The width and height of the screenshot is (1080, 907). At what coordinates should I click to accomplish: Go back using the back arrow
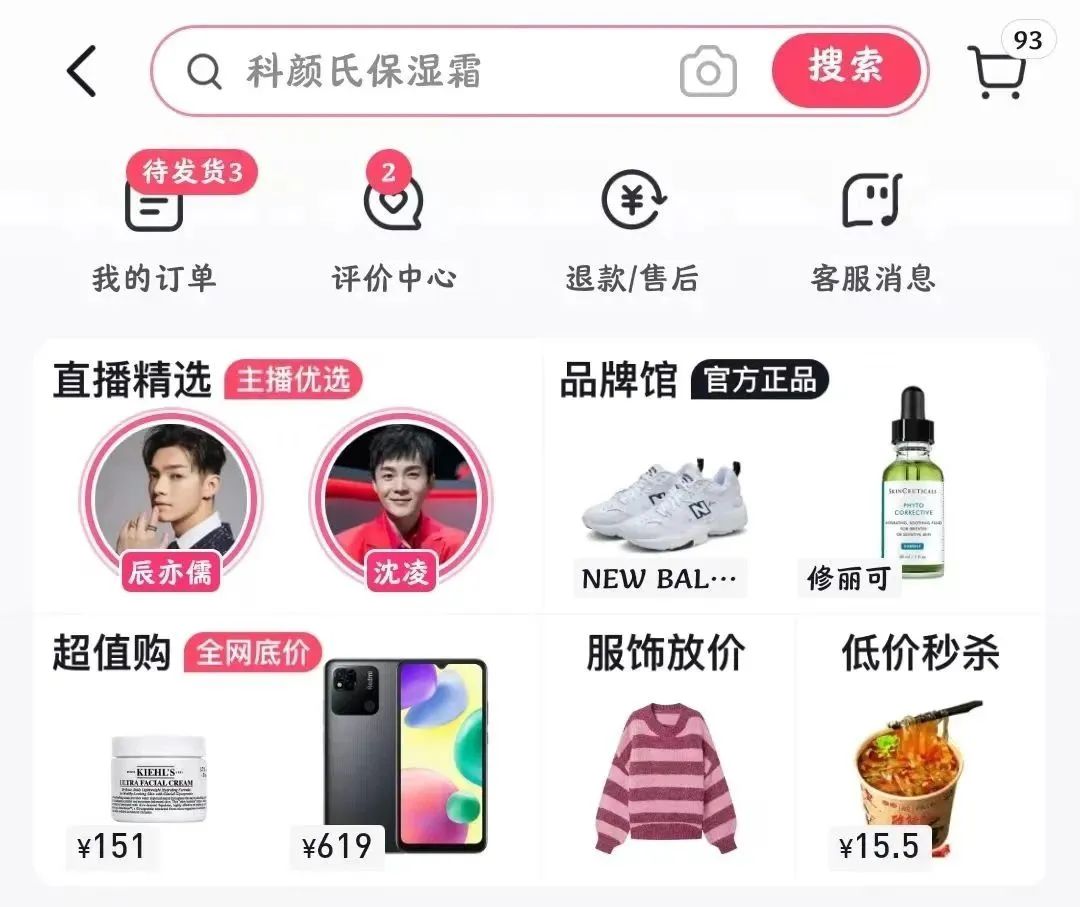(x=82, y=72)
